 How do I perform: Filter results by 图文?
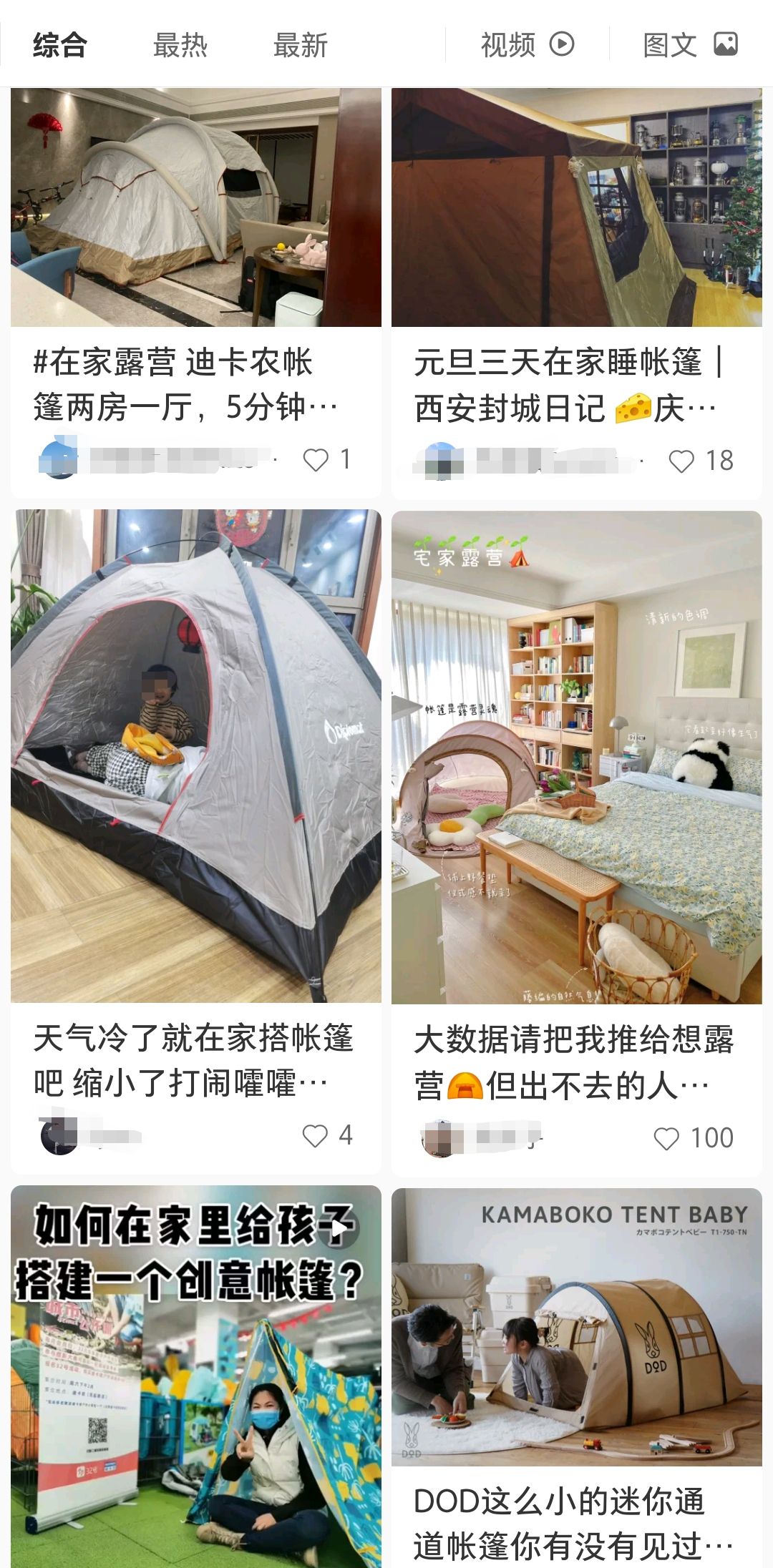tap(689, 45)
